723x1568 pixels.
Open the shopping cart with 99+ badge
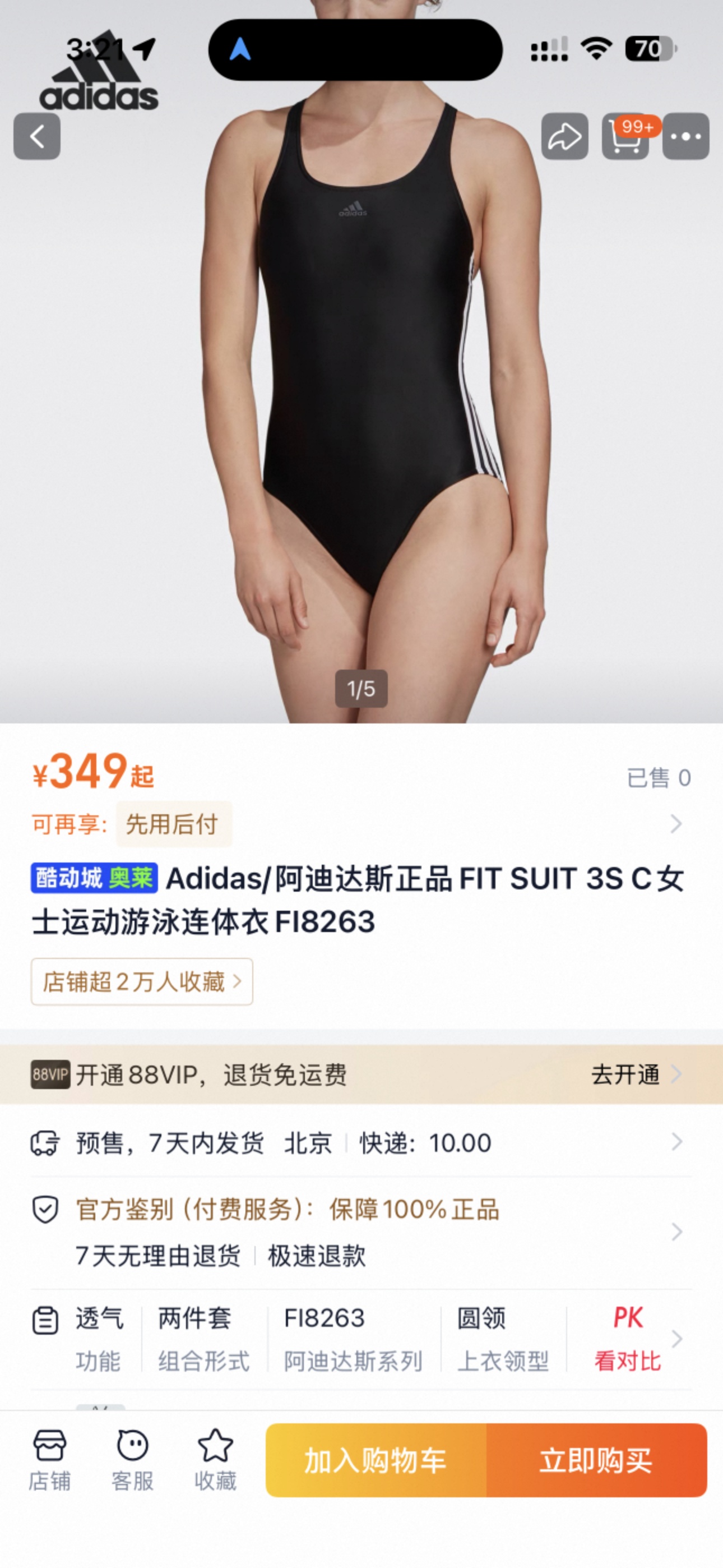(x=625, y=136)
